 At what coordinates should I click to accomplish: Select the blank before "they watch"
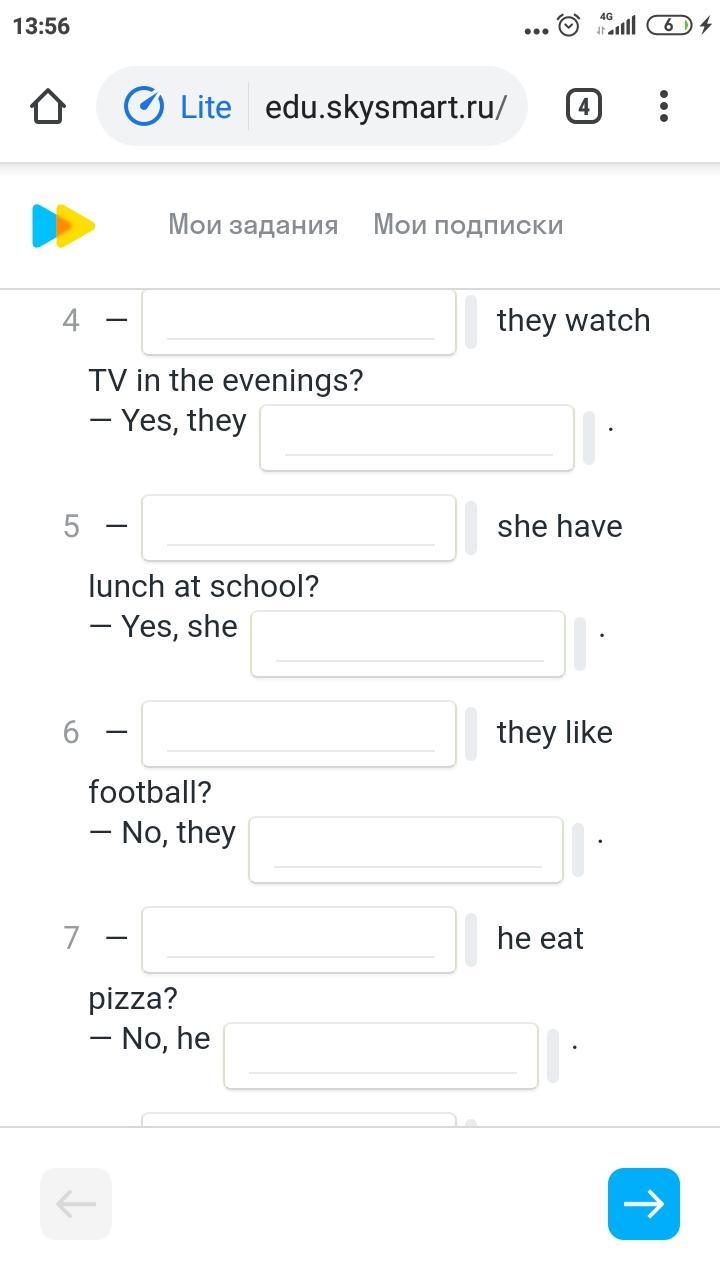click(299, 322)
